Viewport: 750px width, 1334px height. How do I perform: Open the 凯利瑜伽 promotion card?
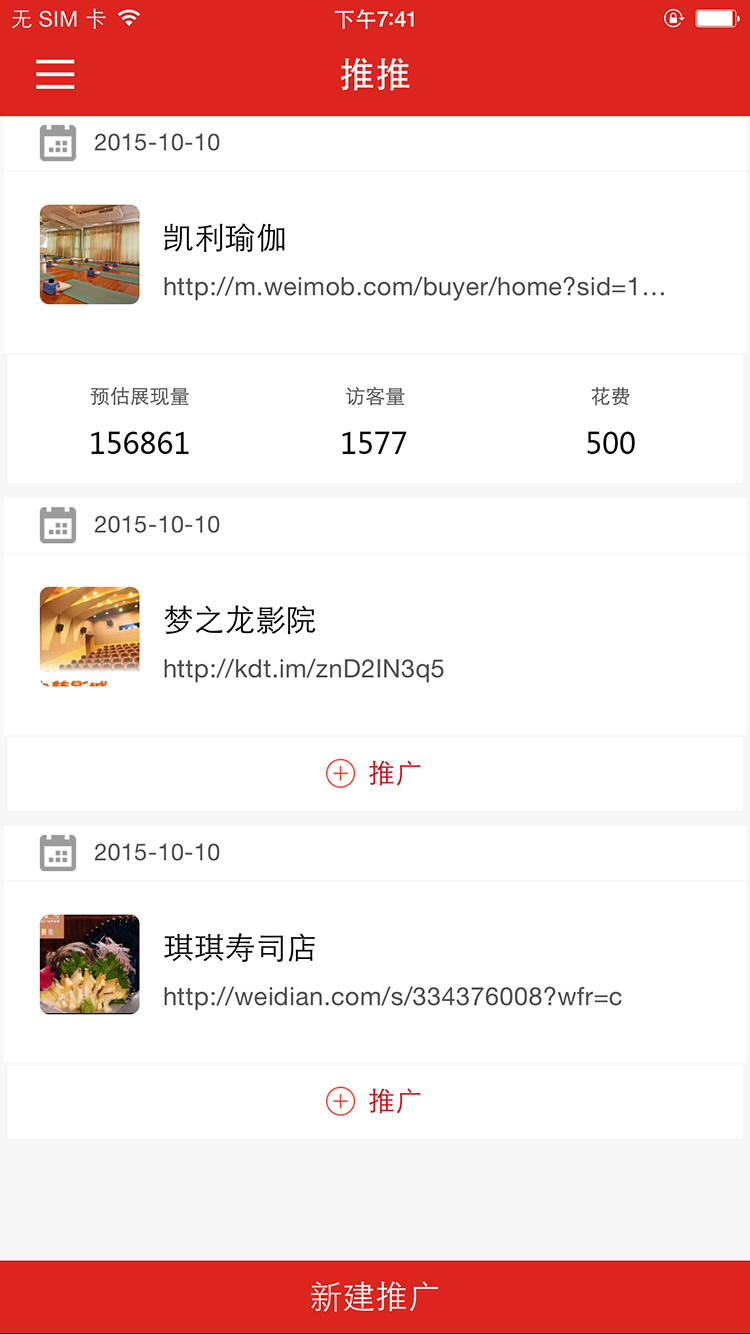click(x=375, y=260)
